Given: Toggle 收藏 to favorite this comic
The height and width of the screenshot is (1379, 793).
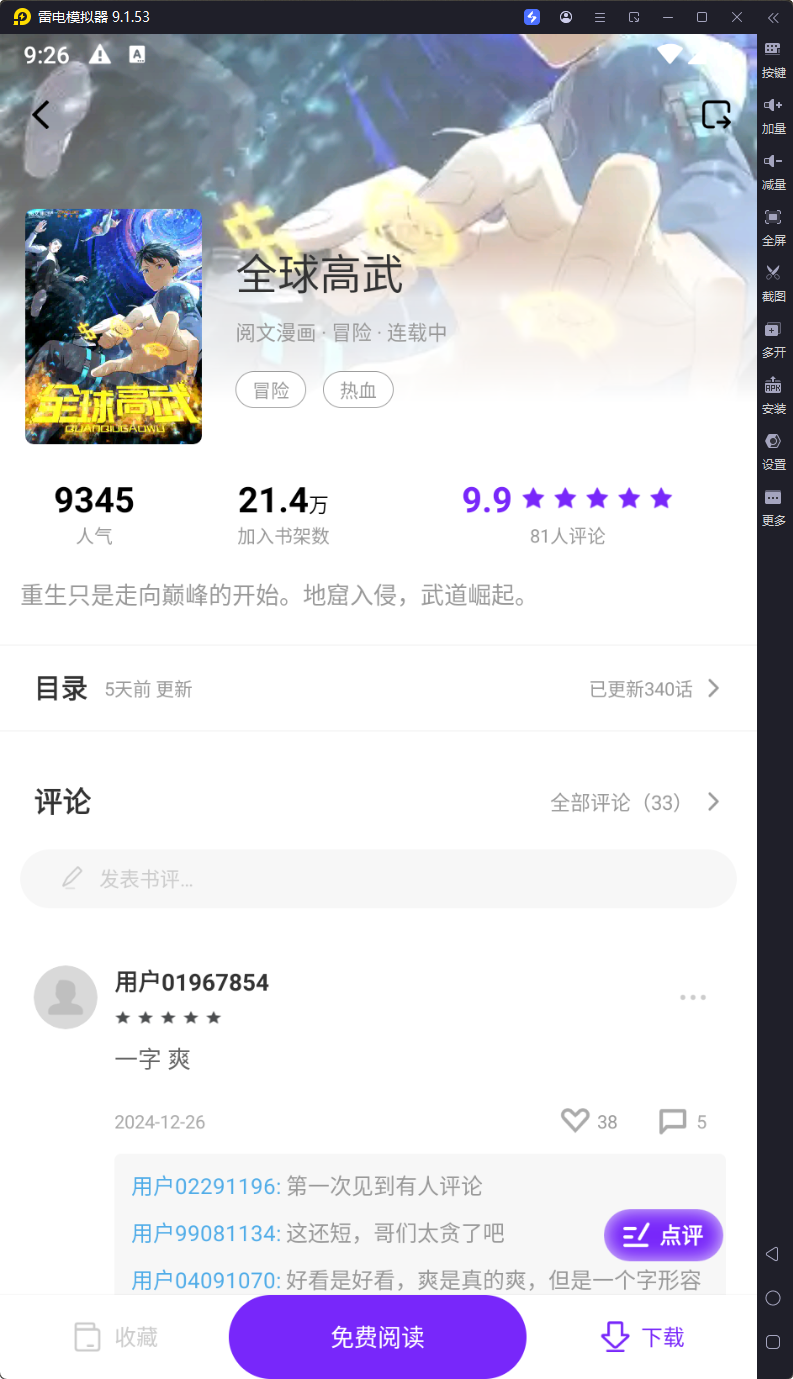Looking at the screenshot, I should point(113,1336).
